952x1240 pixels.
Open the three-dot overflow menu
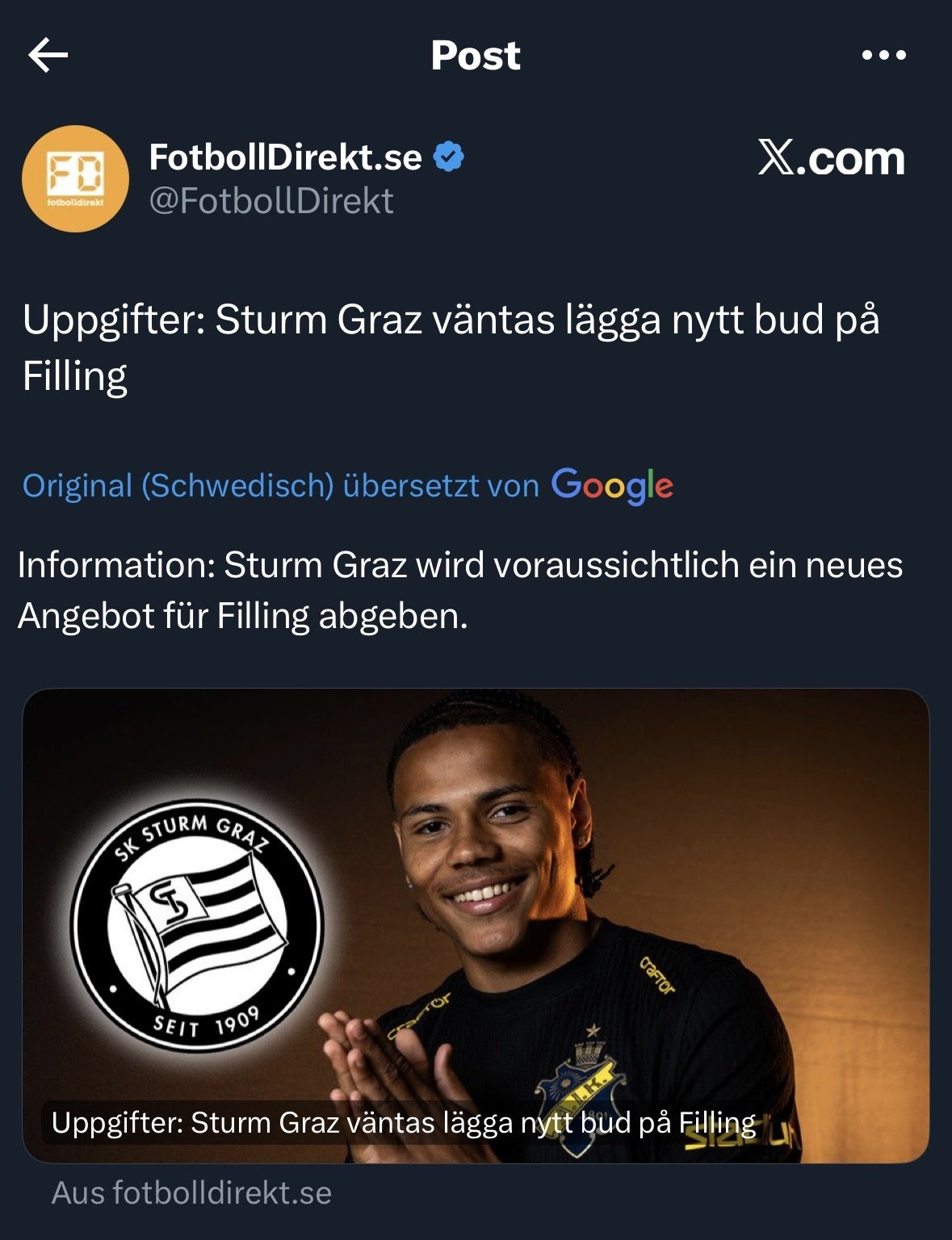883,56
